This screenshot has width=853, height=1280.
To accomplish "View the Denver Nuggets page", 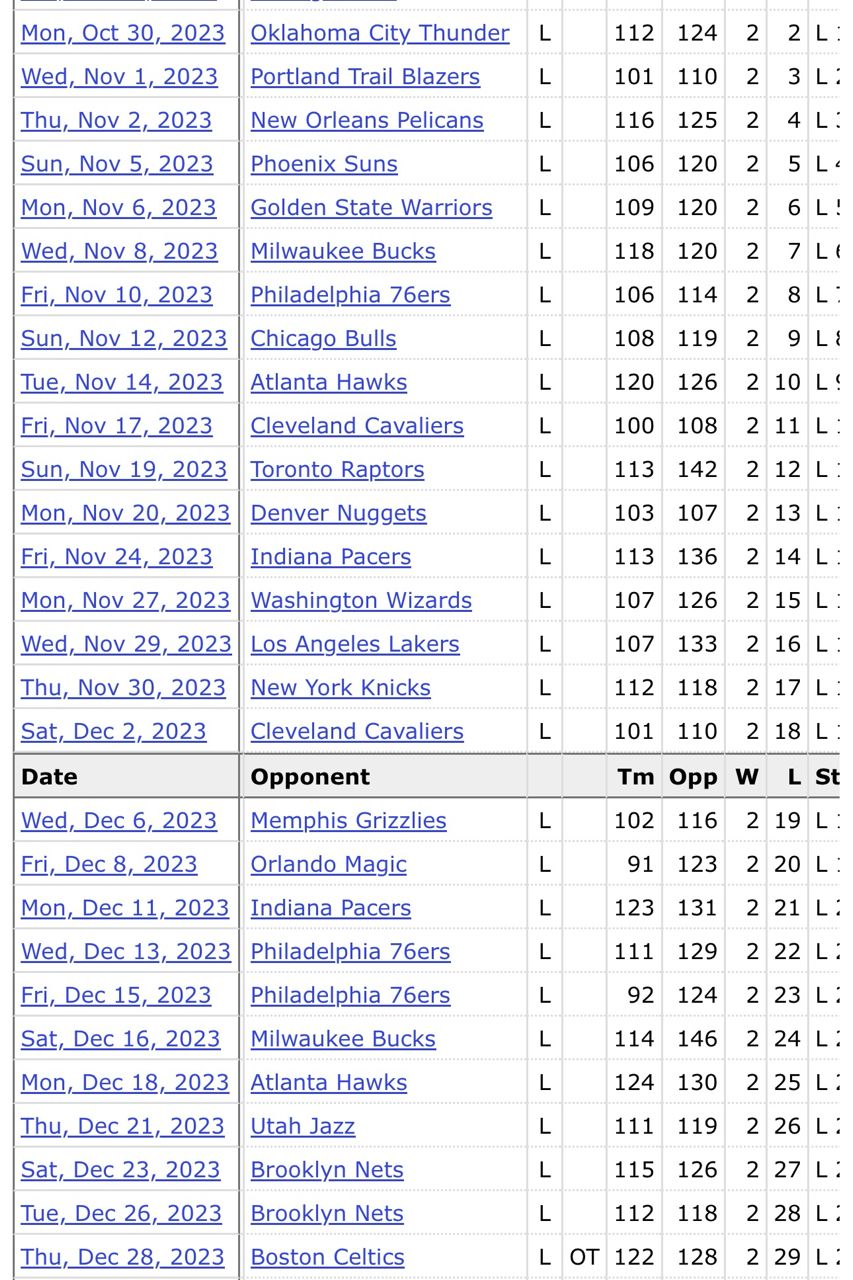I will pos(338,514).
